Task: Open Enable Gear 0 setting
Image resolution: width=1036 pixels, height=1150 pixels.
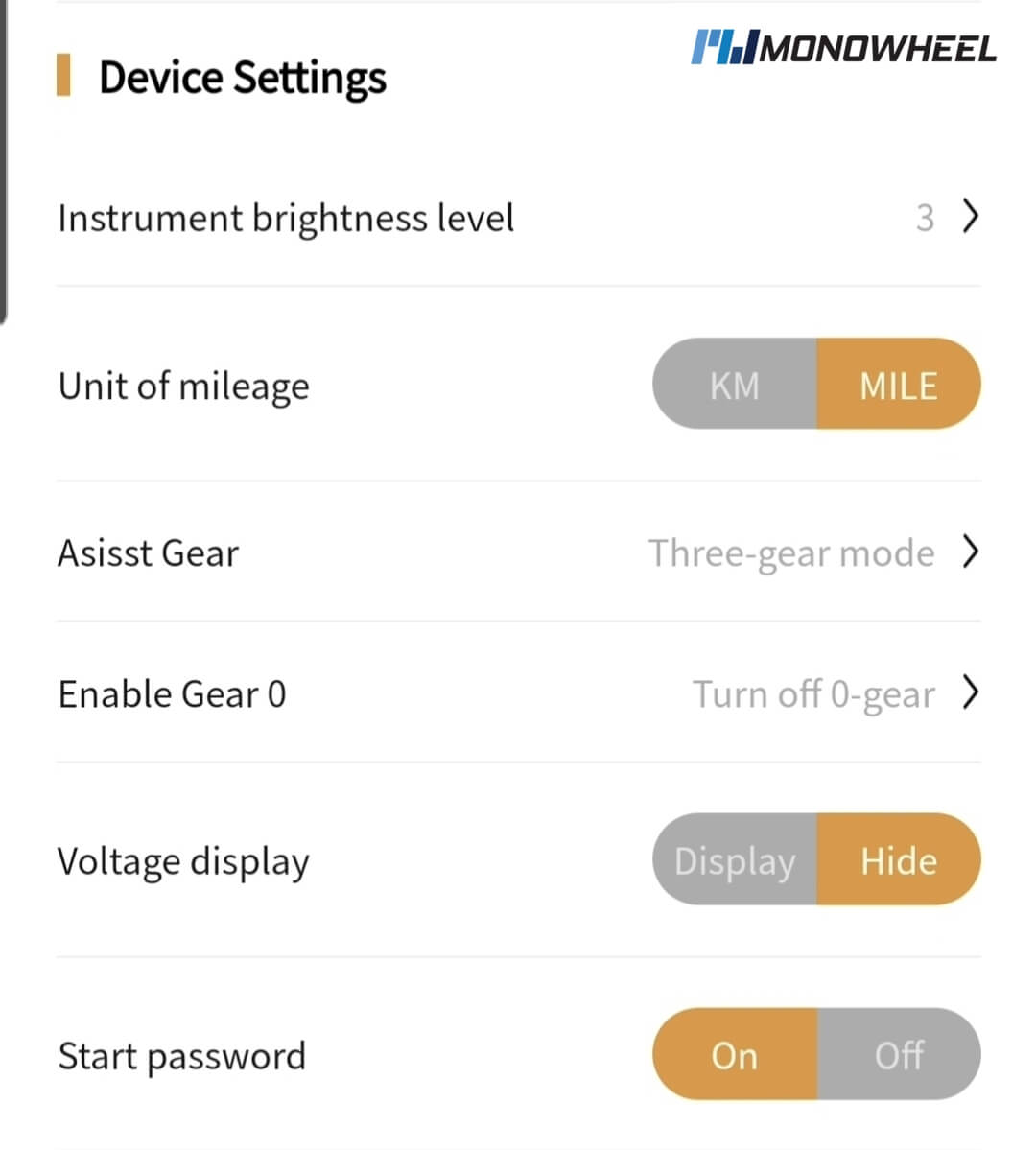Action: click(x=518, y=693)
